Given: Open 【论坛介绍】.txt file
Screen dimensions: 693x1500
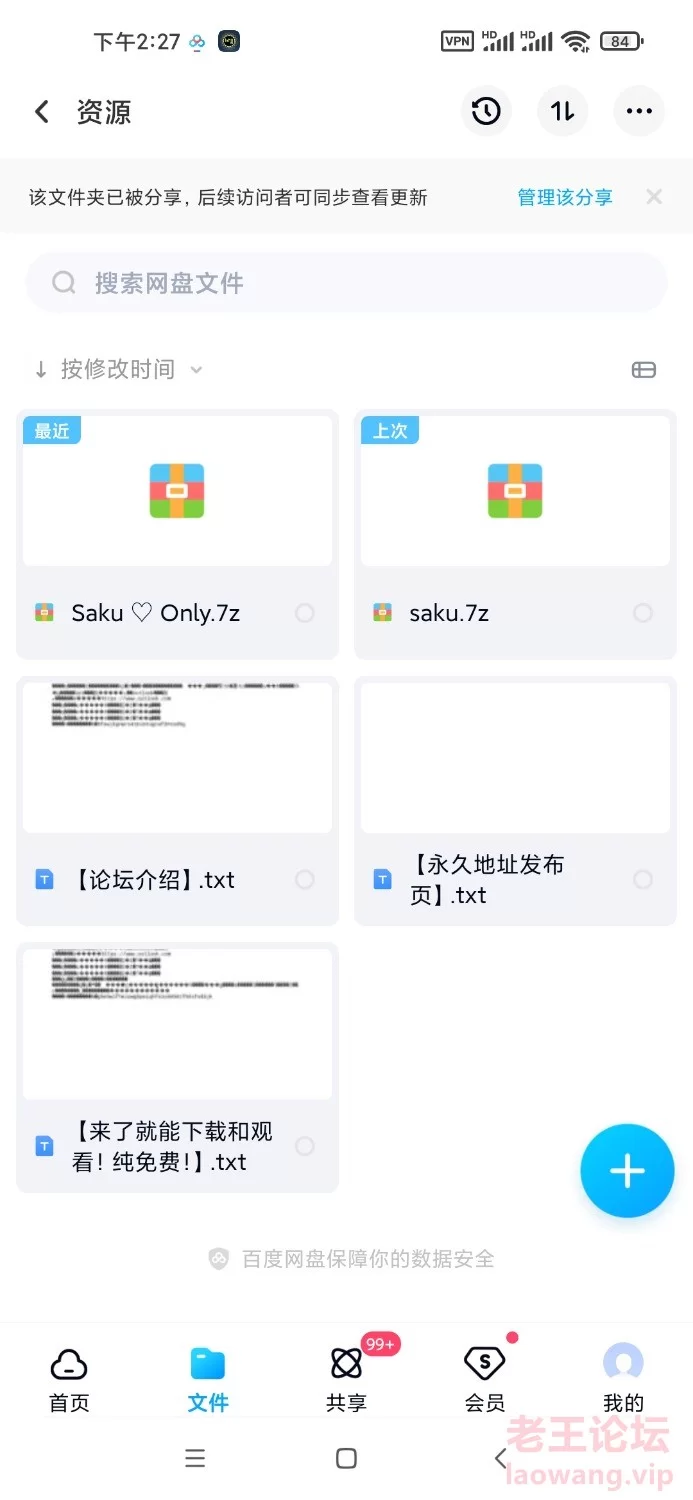Looking at the screenshot, I should point(177,800).
